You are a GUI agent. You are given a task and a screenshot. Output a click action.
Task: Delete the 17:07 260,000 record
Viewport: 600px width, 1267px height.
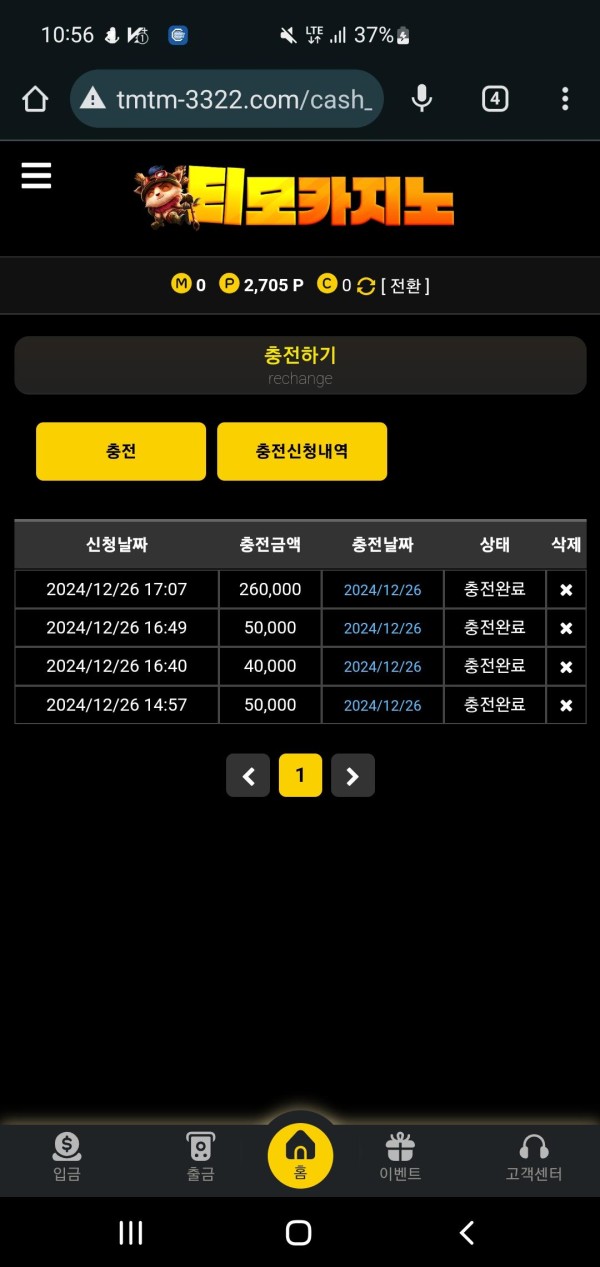tap(566, 590)
